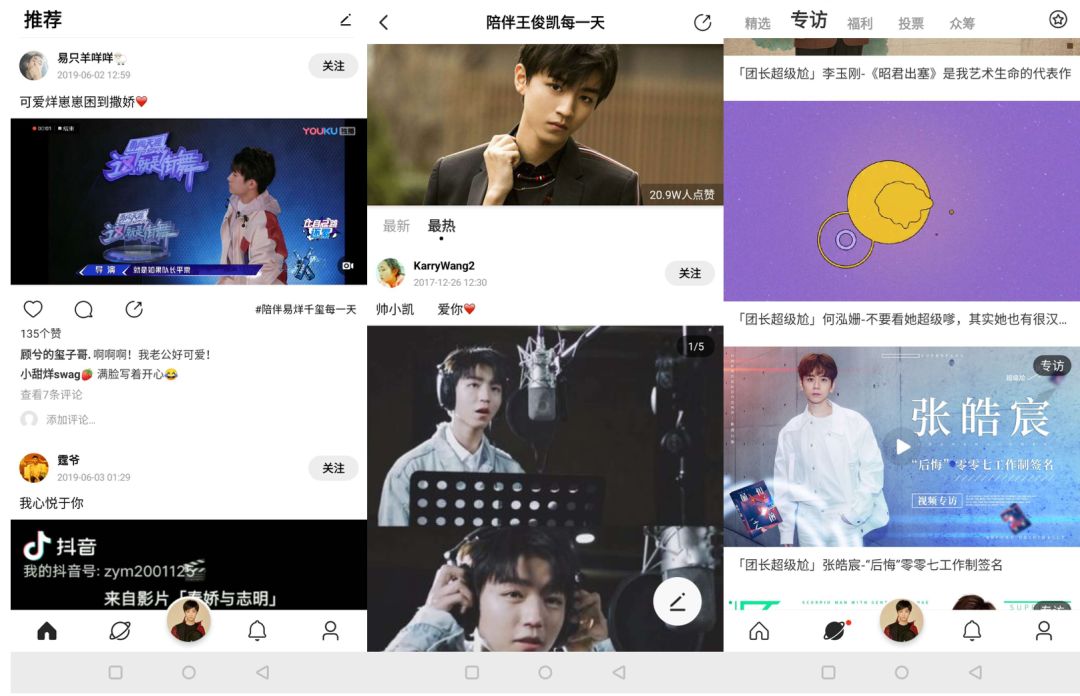Share the post by 易只羊咩咩
Image resolution: width=1080 pixels, height=696 pixels.
(x=134, y=309)
